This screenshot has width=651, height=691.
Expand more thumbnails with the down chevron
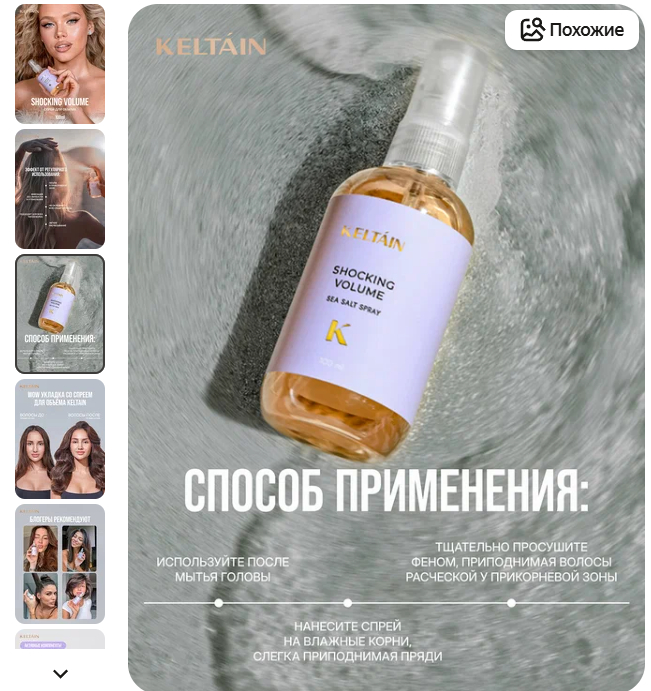tap(60, 674)
